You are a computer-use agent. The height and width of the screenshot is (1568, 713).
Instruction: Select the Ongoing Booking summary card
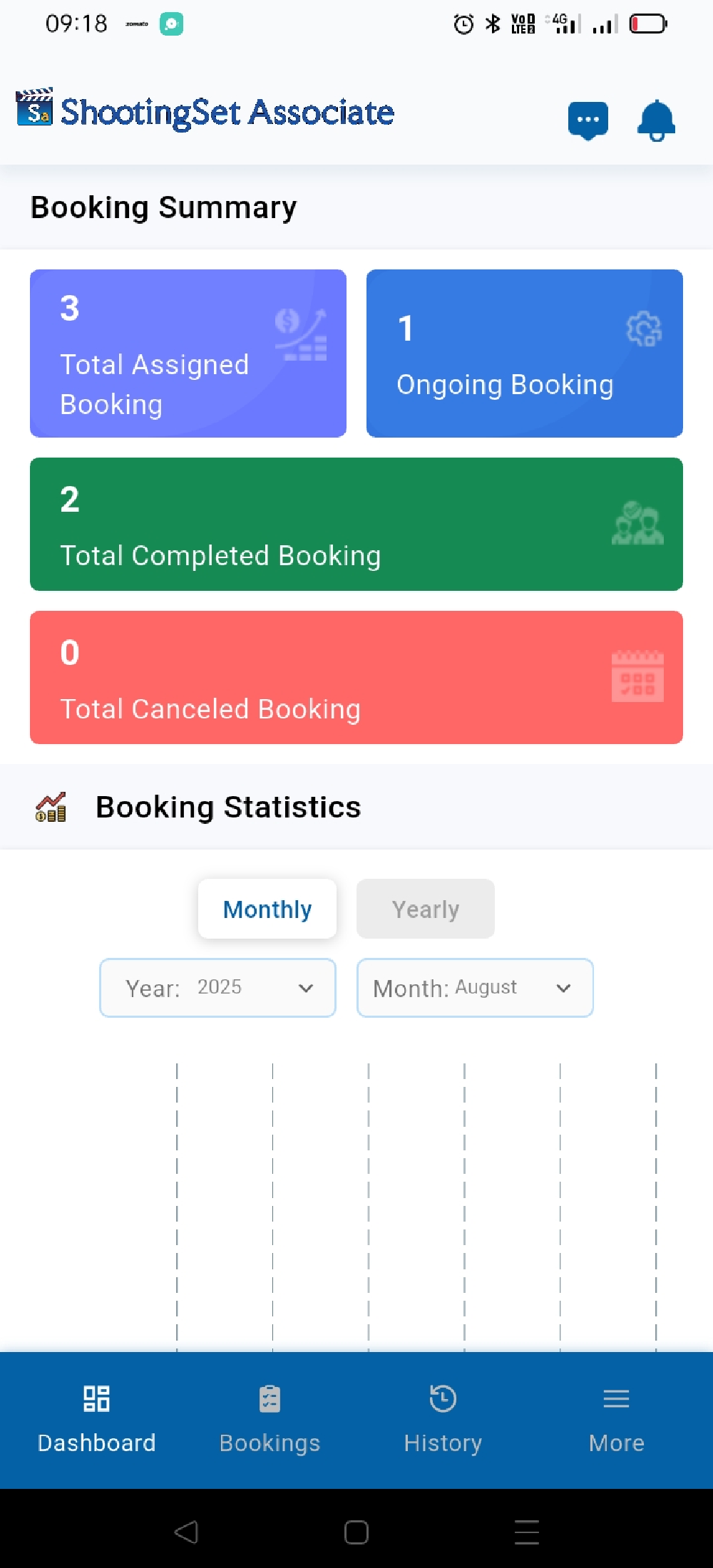[525, 354]
